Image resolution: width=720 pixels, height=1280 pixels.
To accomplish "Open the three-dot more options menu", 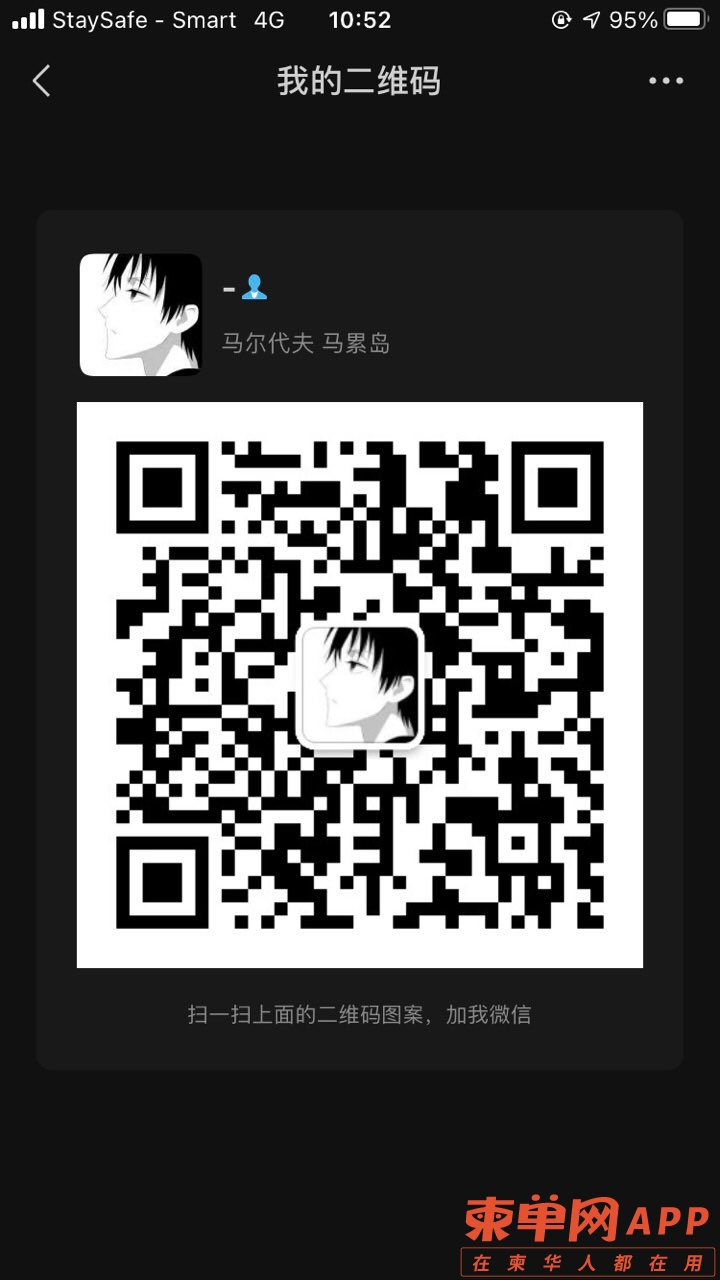I will 666,81.
